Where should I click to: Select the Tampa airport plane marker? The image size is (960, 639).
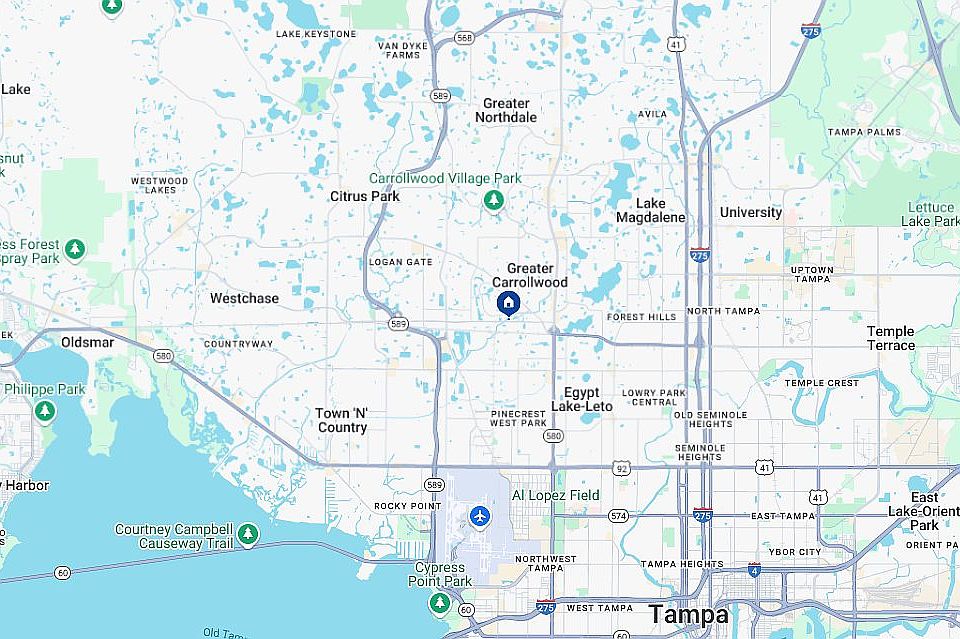click(x=481, y=517)
